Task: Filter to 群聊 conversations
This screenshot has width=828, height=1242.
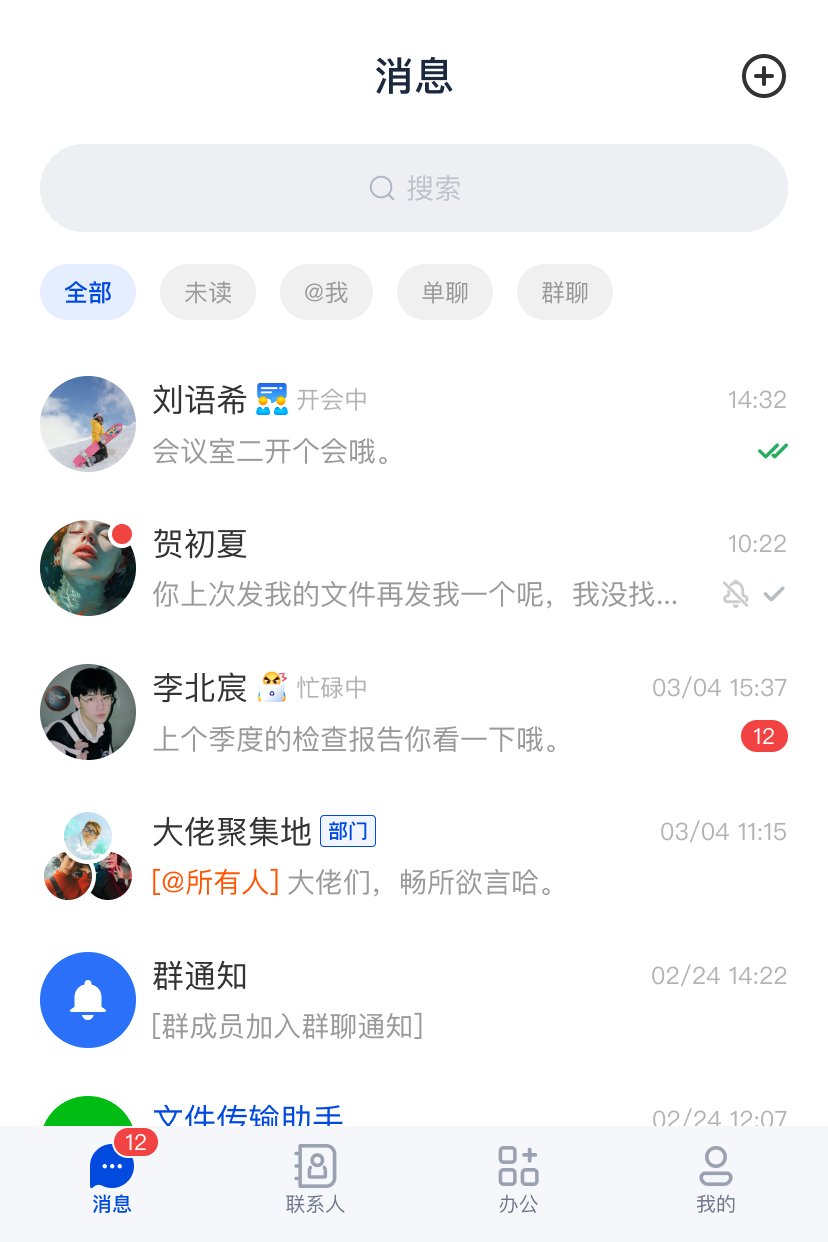Action: pyautogui.click(x=565, y=293)
